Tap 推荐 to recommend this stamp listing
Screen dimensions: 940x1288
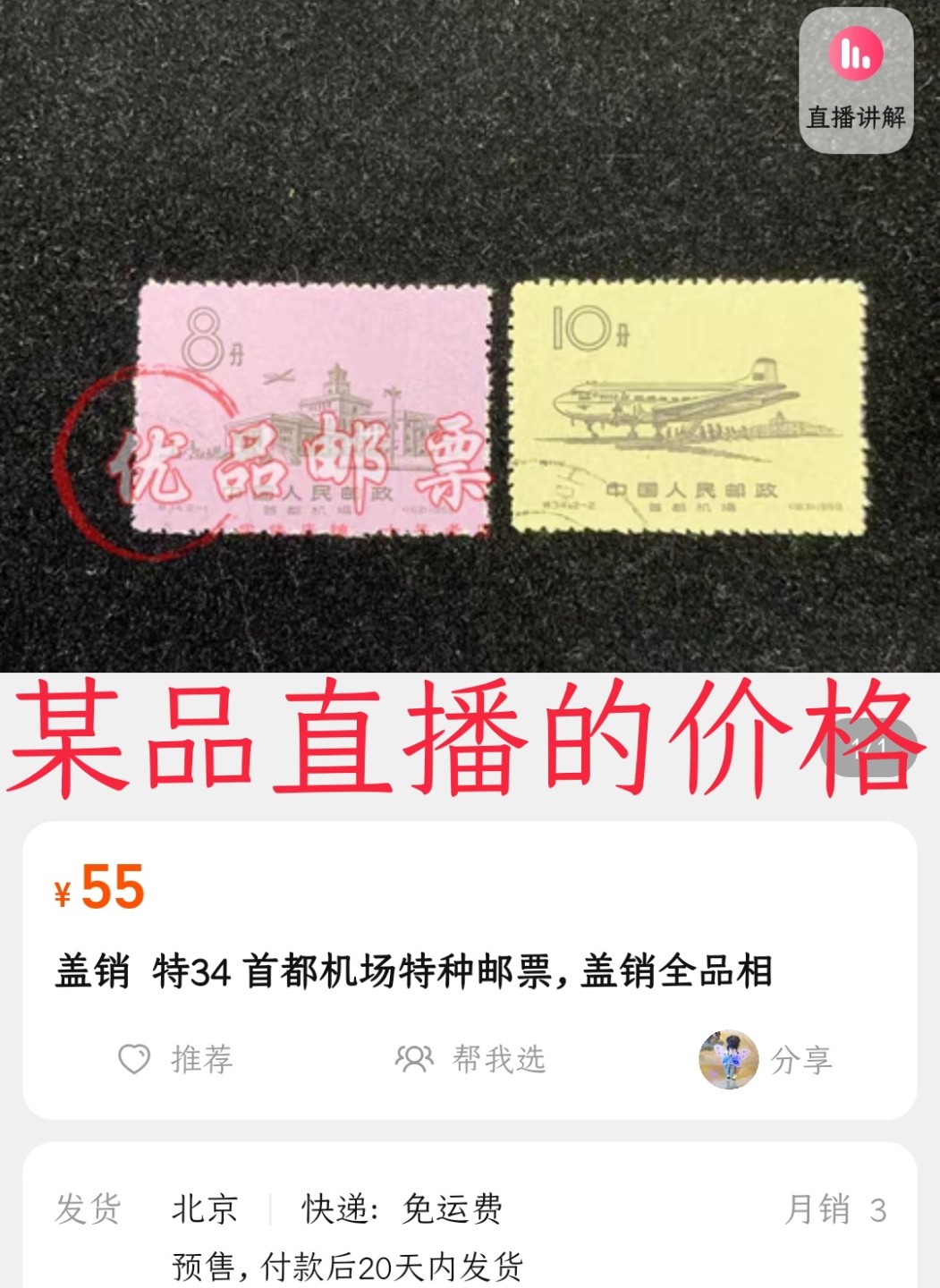(x=176, y=1060)
